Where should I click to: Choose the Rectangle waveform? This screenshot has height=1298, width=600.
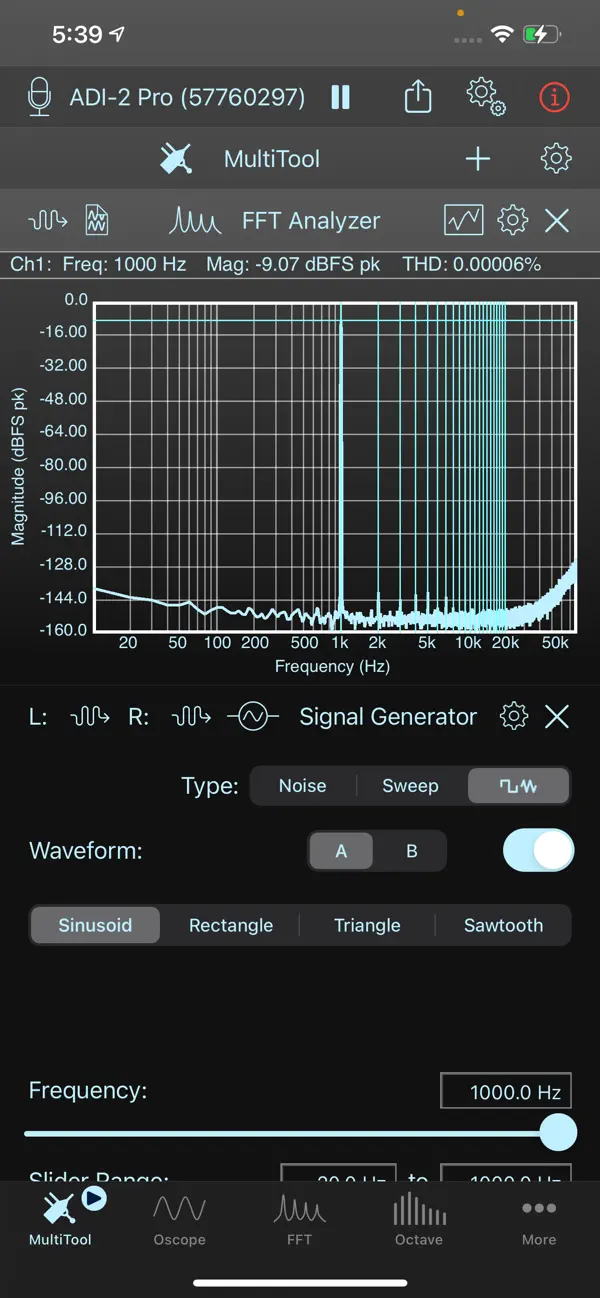coord(231,925)
